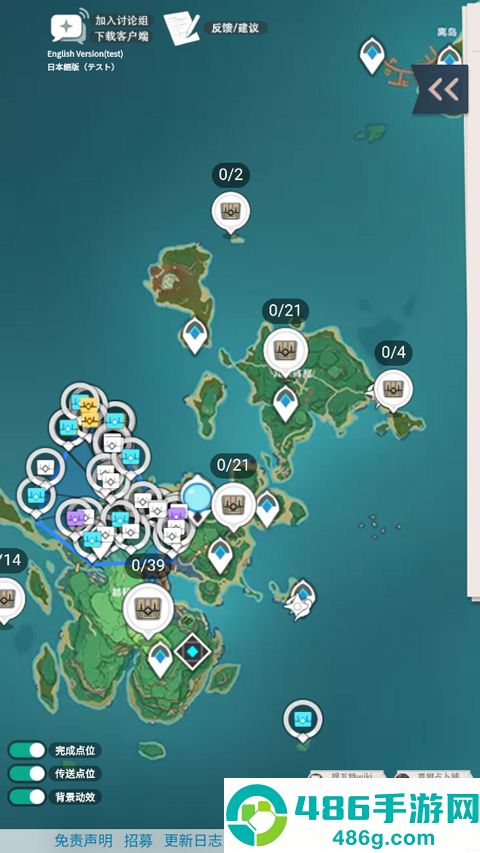Screen dimensions: 480x853
Task: Select the 0/39 chest marker
Action: [x=148, y=607]
